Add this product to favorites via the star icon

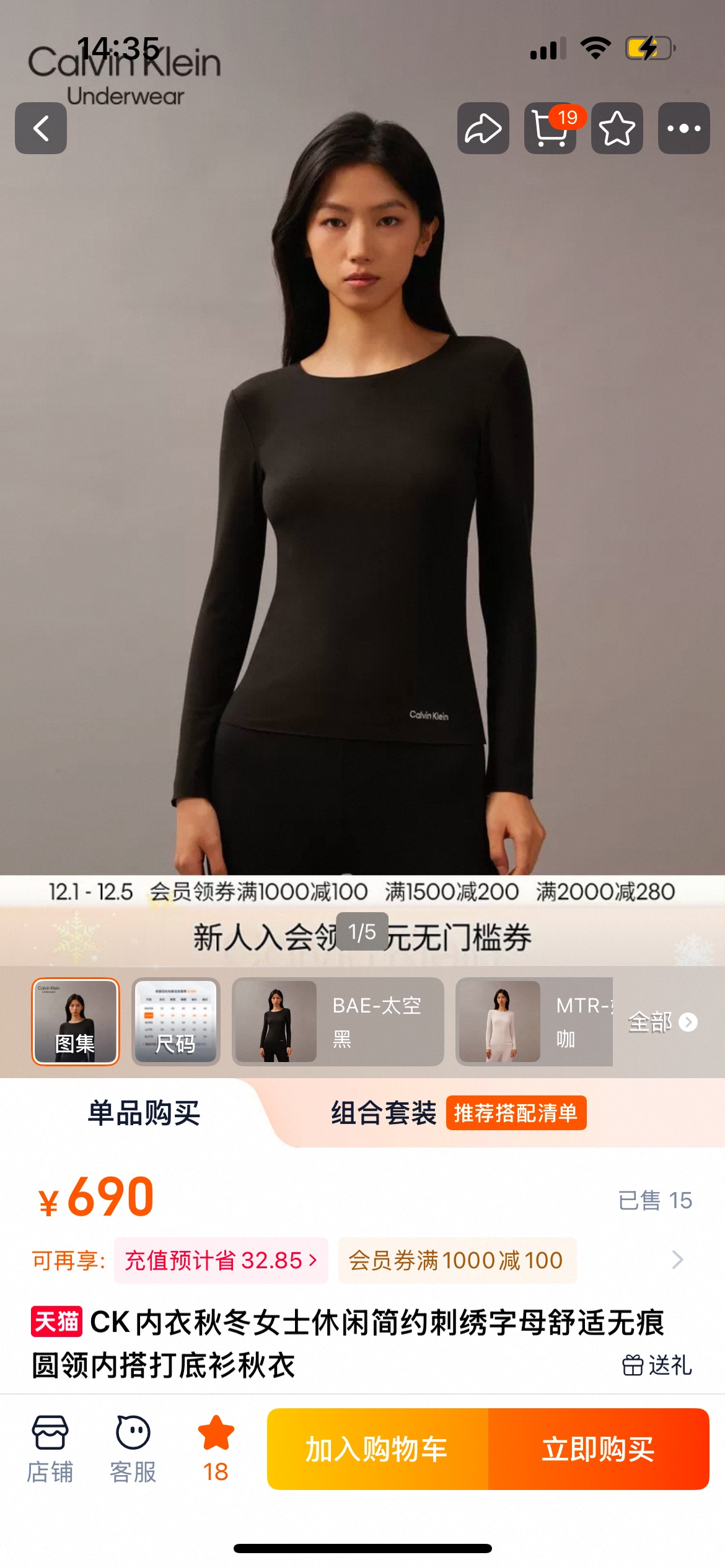617,128
